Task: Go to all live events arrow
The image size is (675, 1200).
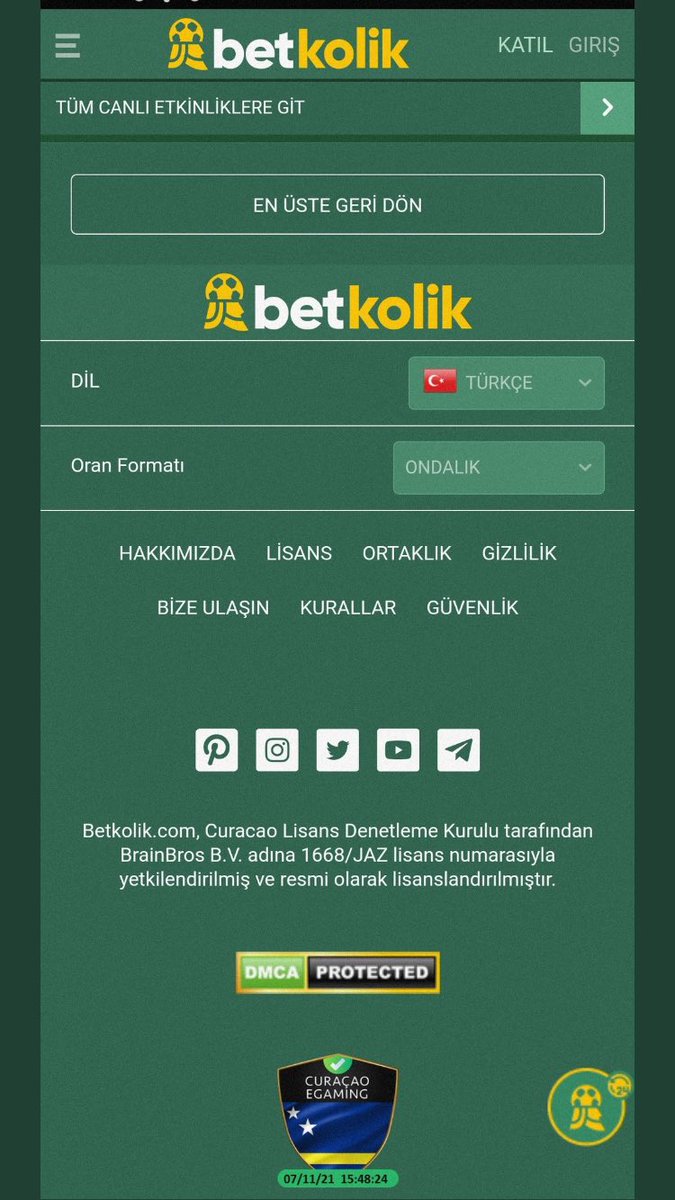Action: tap(607, 108)
